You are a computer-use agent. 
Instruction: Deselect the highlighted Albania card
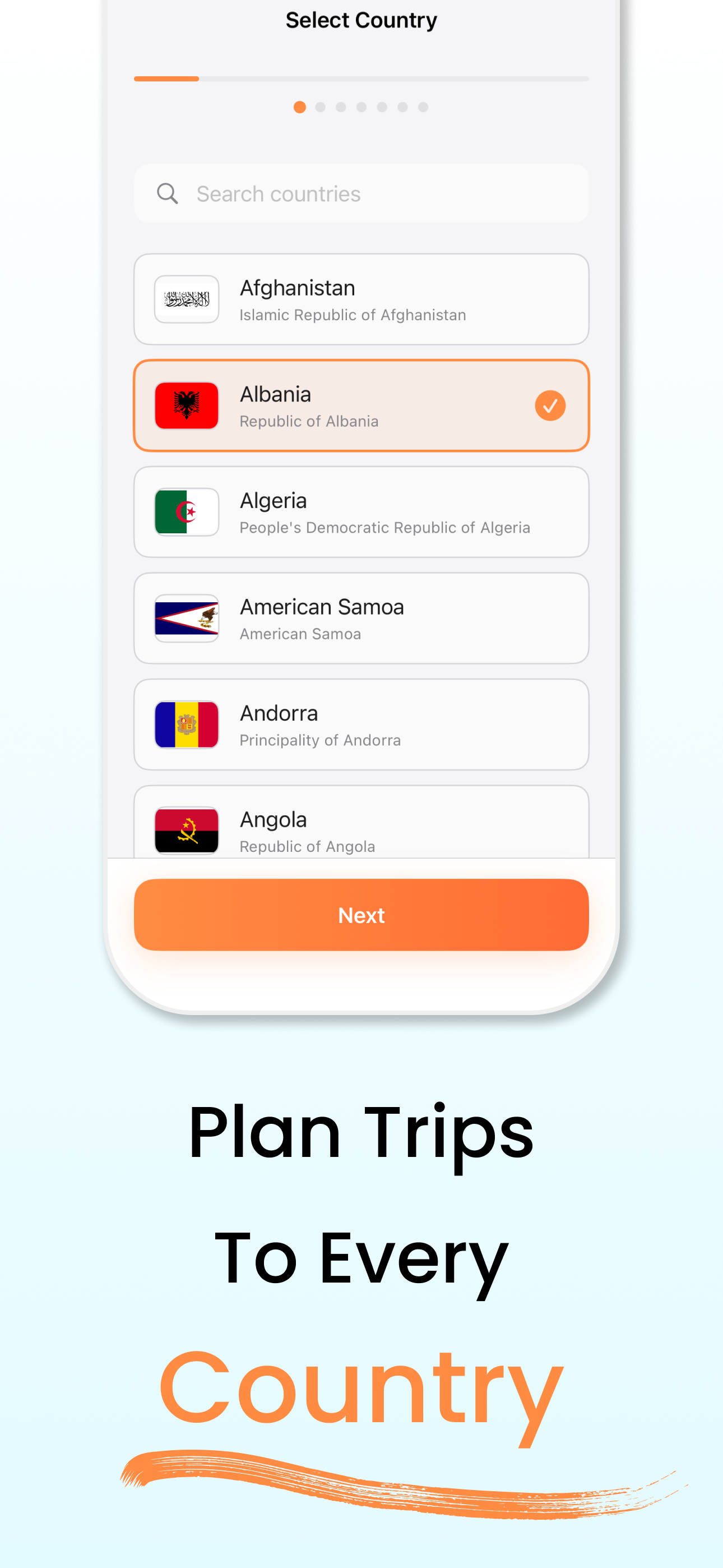(361, 405)
